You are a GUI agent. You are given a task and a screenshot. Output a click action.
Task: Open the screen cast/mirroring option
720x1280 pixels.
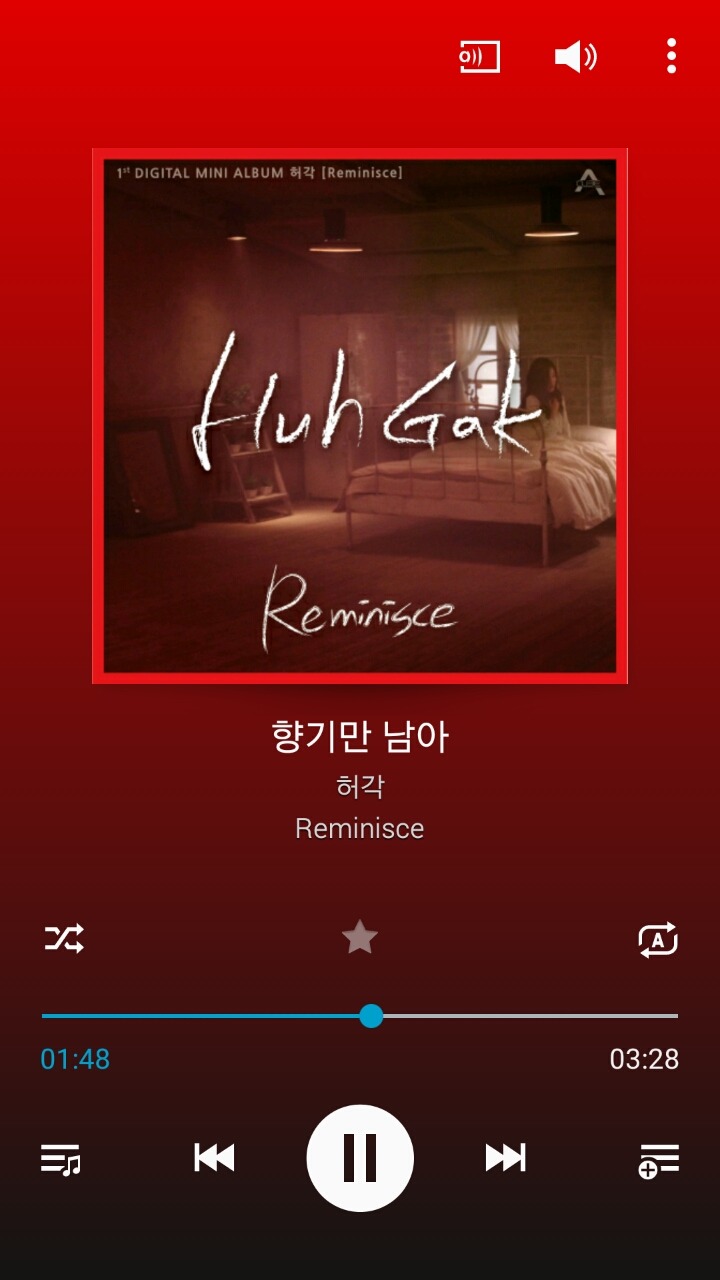click(479, 56)
